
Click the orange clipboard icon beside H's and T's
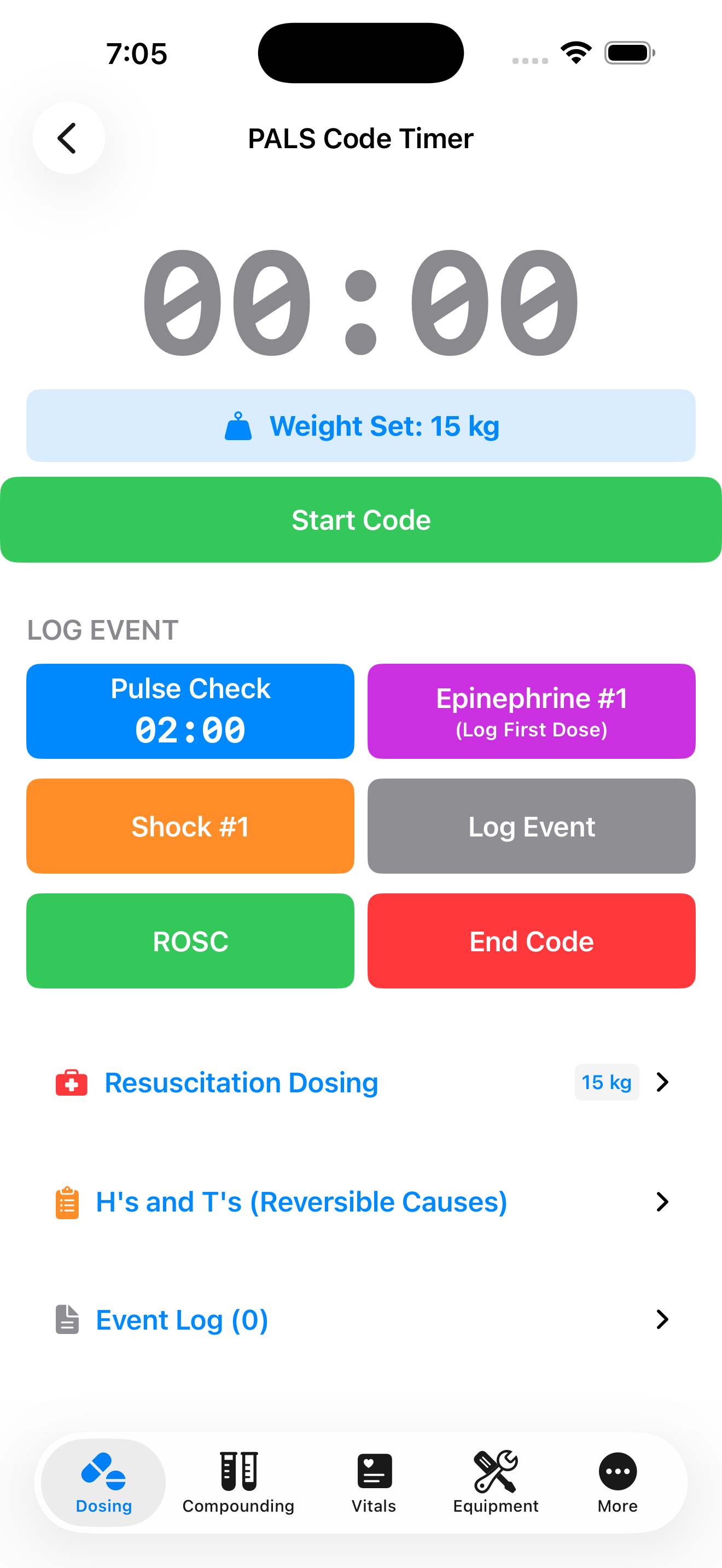pyautogui.click(x=67, y=1201)
